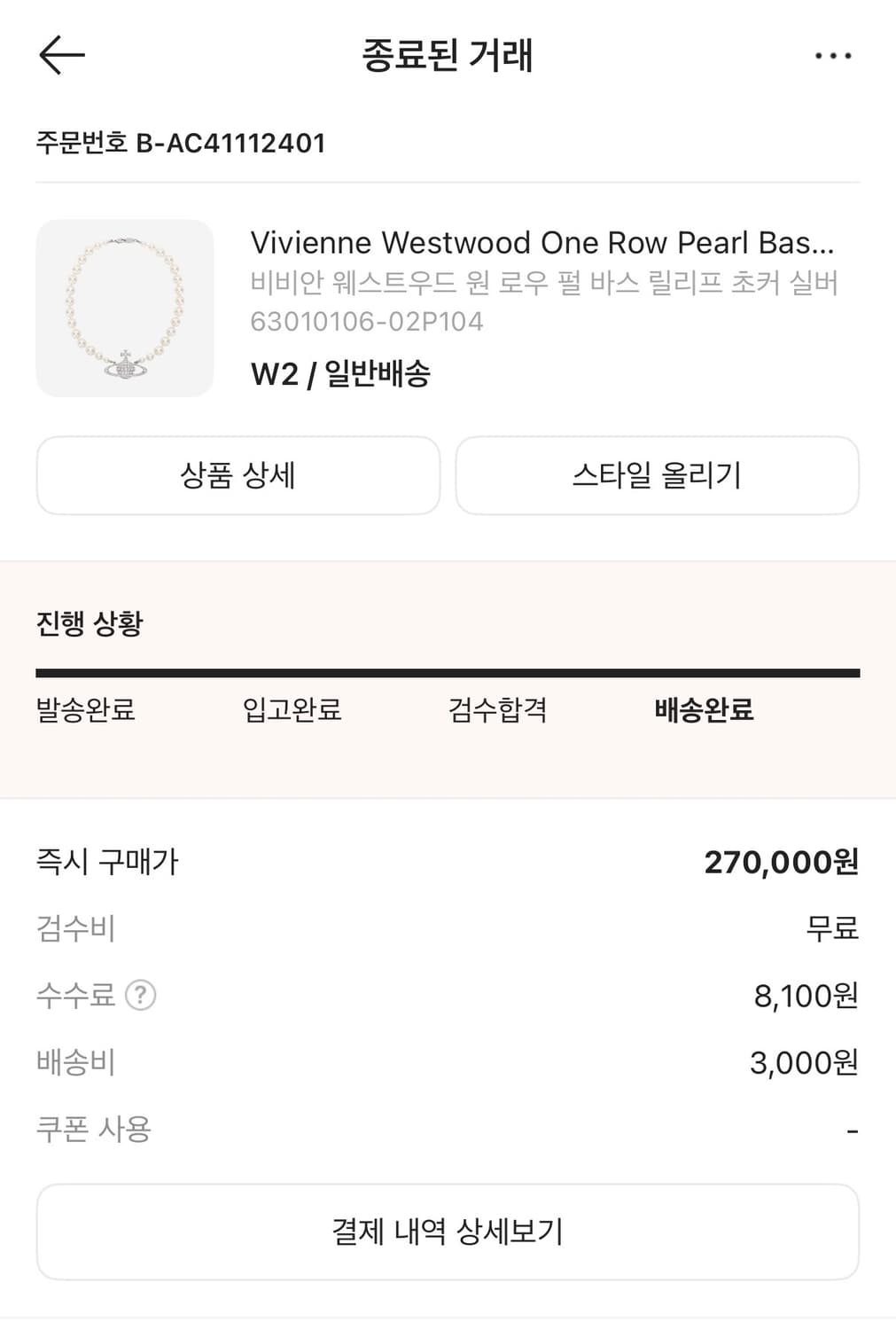Tap the order number B-AC41112401

(182, 142)
